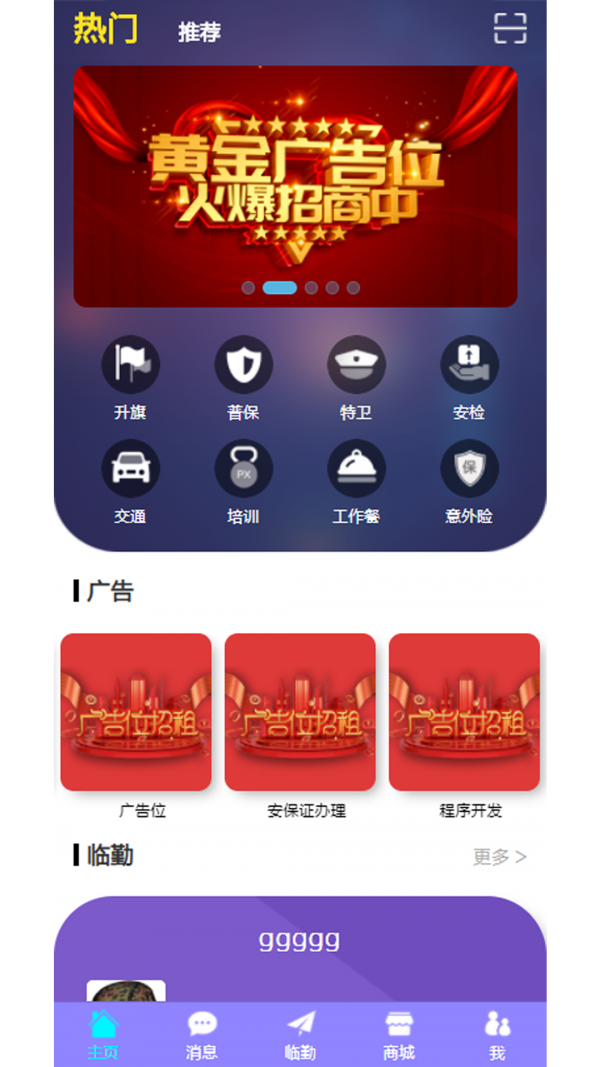Switch to the 推荐 tab
The height and width of the screenshot is (1067, 600).
click(199, 32)
